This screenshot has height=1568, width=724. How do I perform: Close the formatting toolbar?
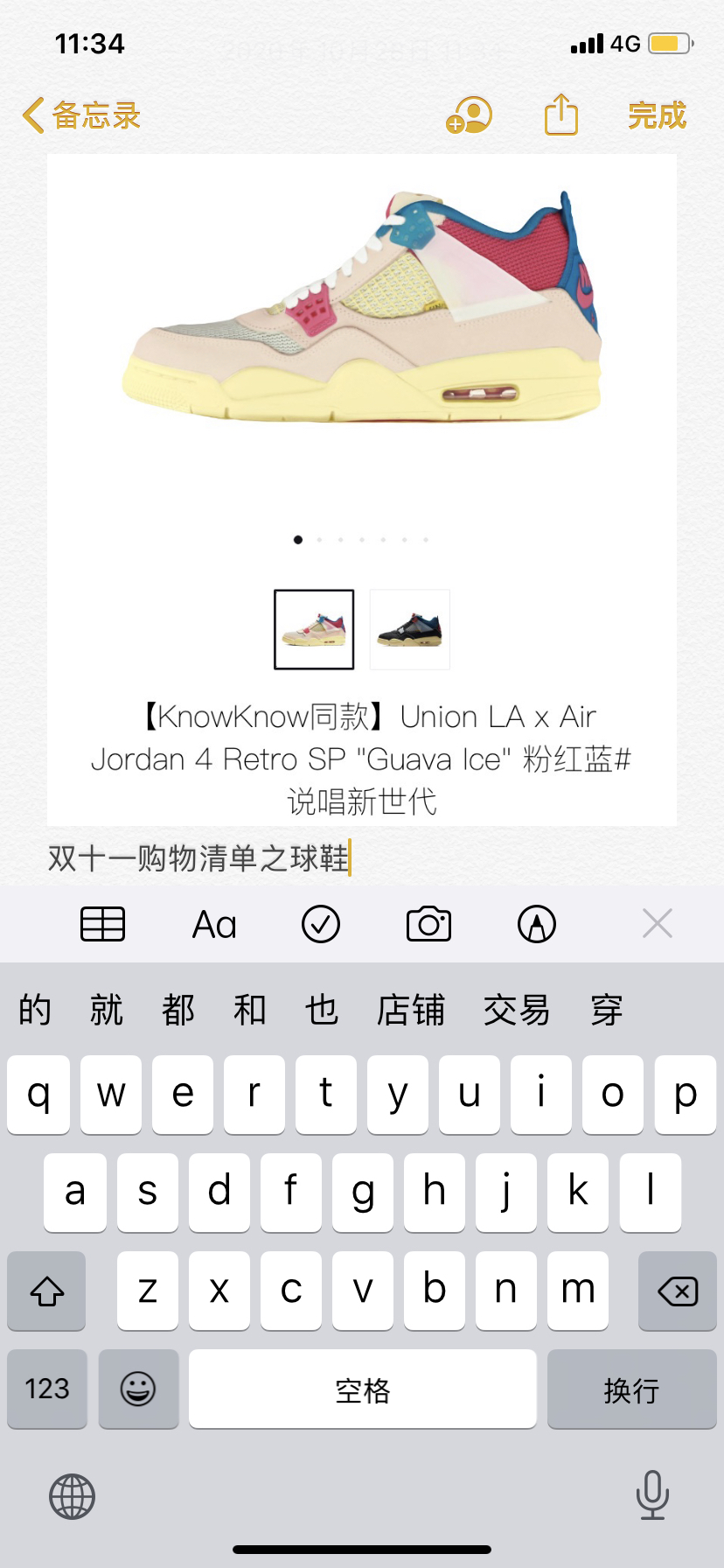point(657,923)
